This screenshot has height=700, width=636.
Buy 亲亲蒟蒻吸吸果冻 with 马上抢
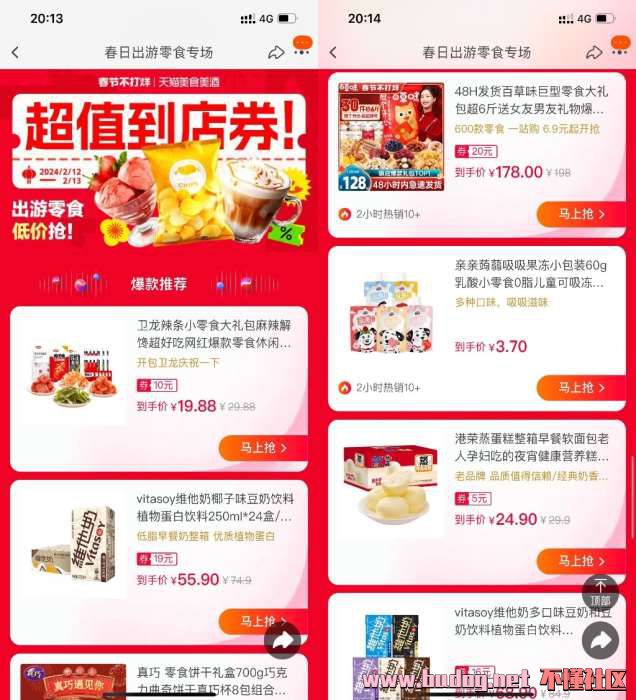click(581, 388)
